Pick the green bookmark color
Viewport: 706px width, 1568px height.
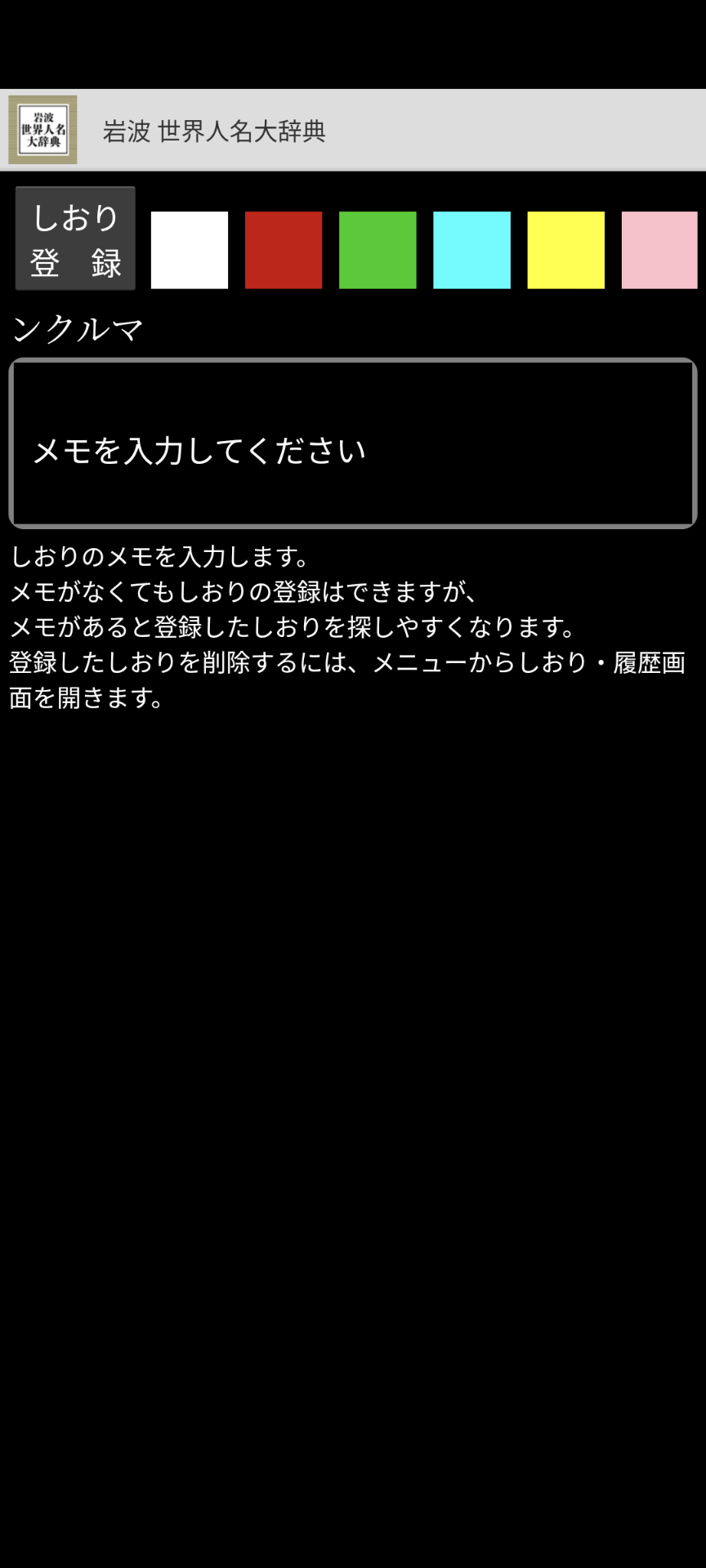(378, 250)
